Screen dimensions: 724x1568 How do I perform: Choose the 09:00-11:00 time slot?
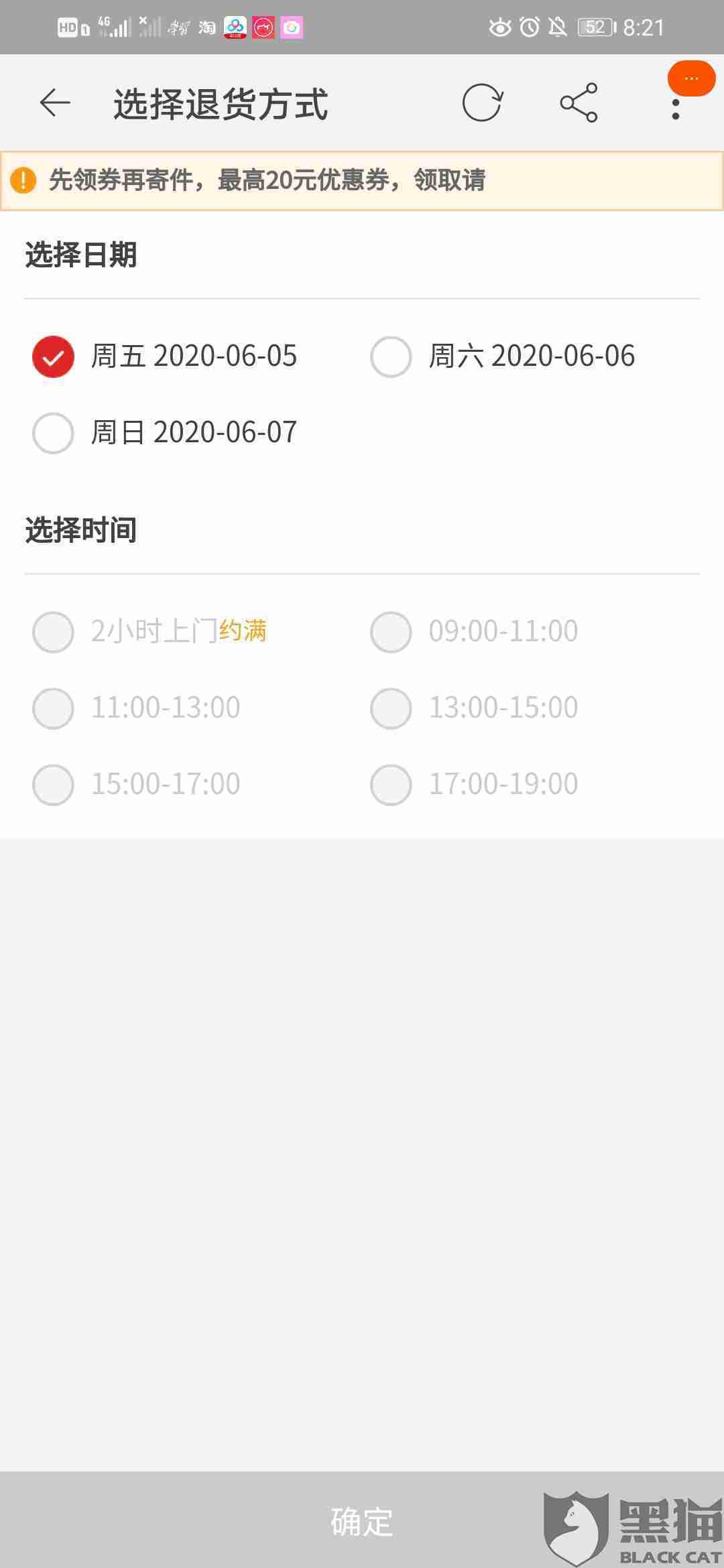click(x=391, y=631)
